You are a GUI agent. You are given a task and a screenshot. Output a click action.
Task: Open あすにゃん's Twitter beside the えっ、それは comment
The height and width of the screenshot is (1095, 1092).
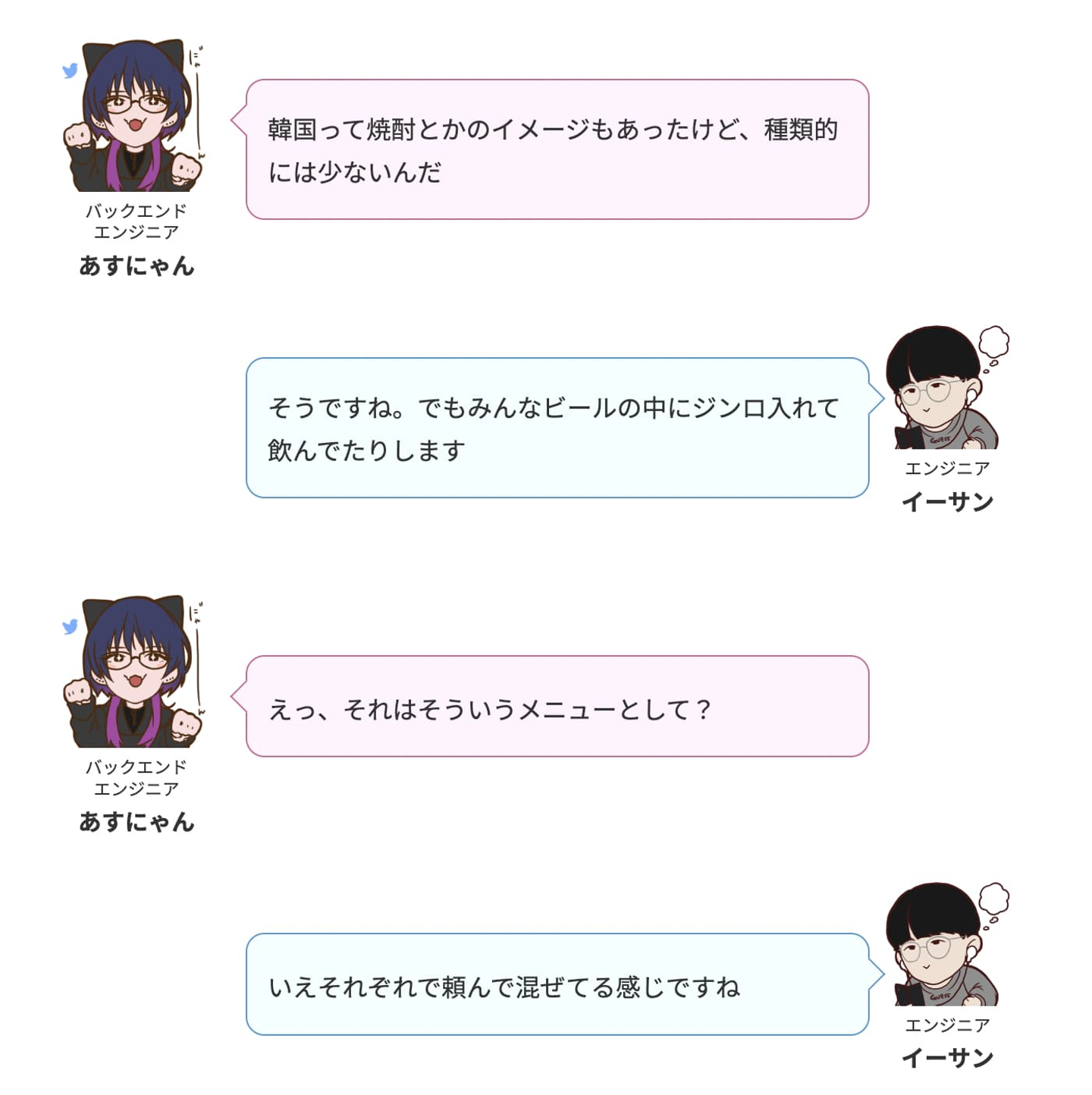71,627
